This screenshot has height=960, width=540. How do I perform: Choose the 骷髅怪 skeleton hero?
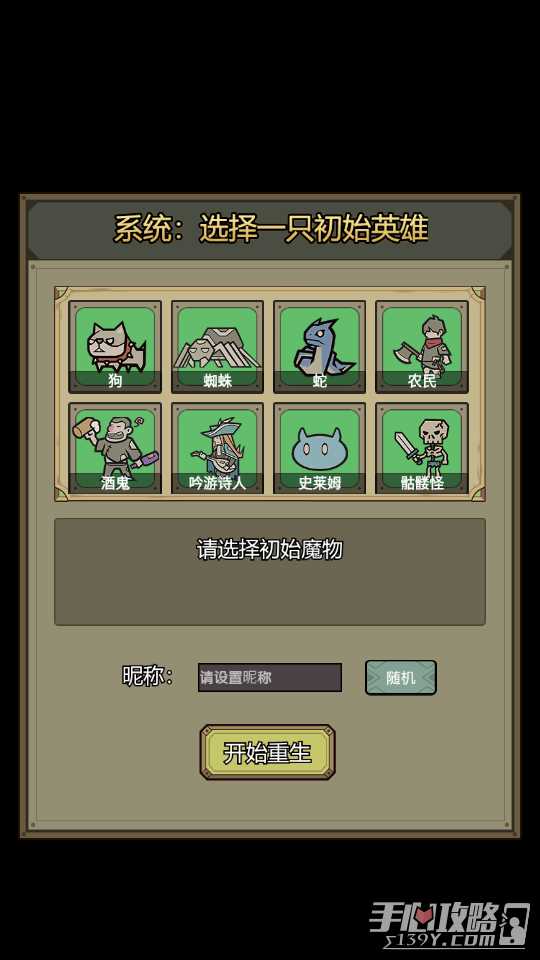click(x=422, y=448)
